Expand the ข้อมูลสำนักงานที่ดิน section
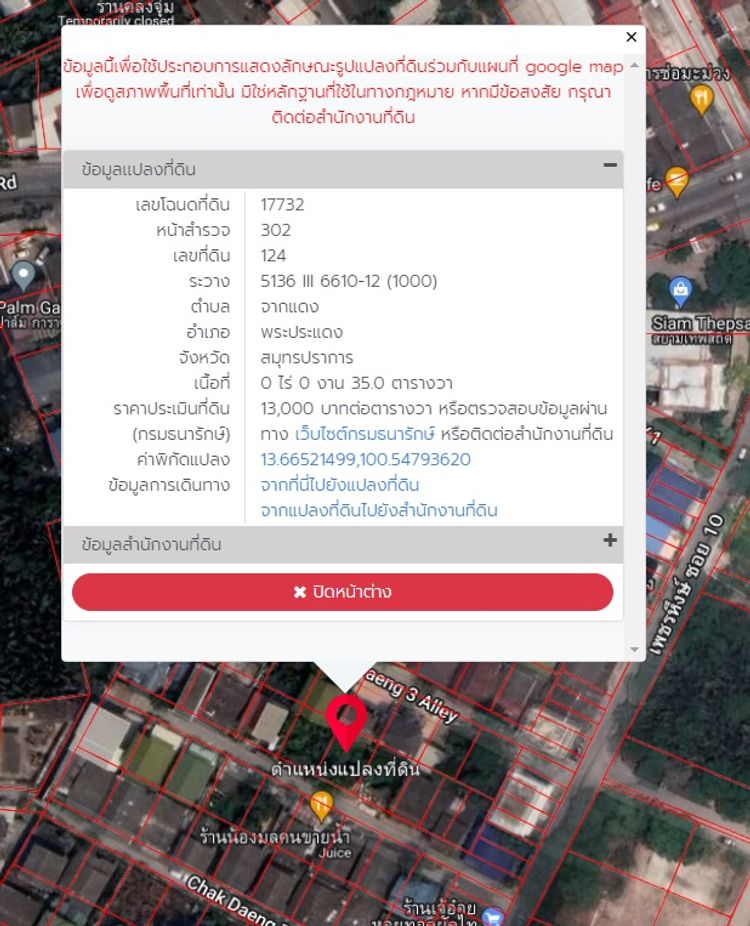The width and height of the screenshot is (750, 926). (x=610, y=541)
